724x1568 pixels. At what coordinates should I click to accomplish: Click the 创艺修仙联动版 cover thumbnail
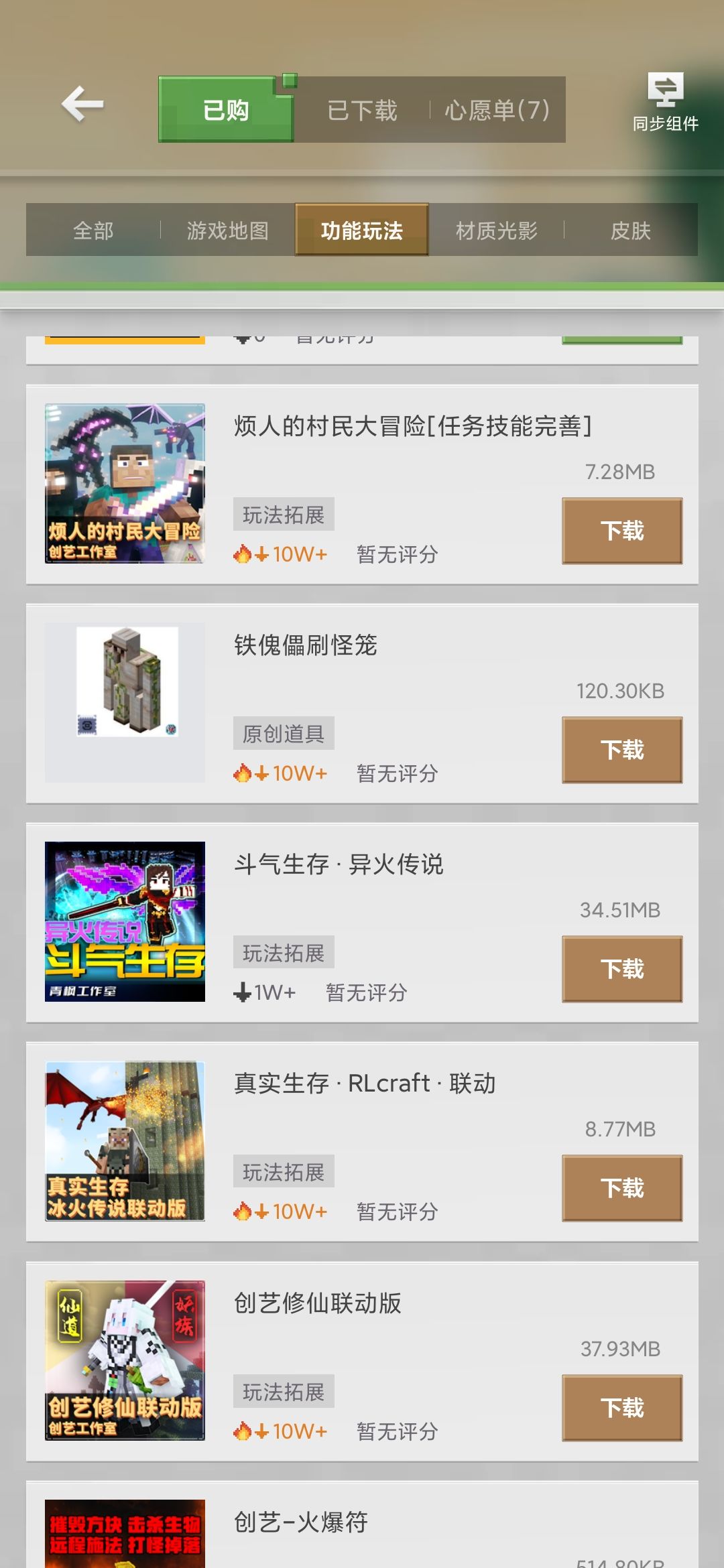click(x=125, y=1362)
